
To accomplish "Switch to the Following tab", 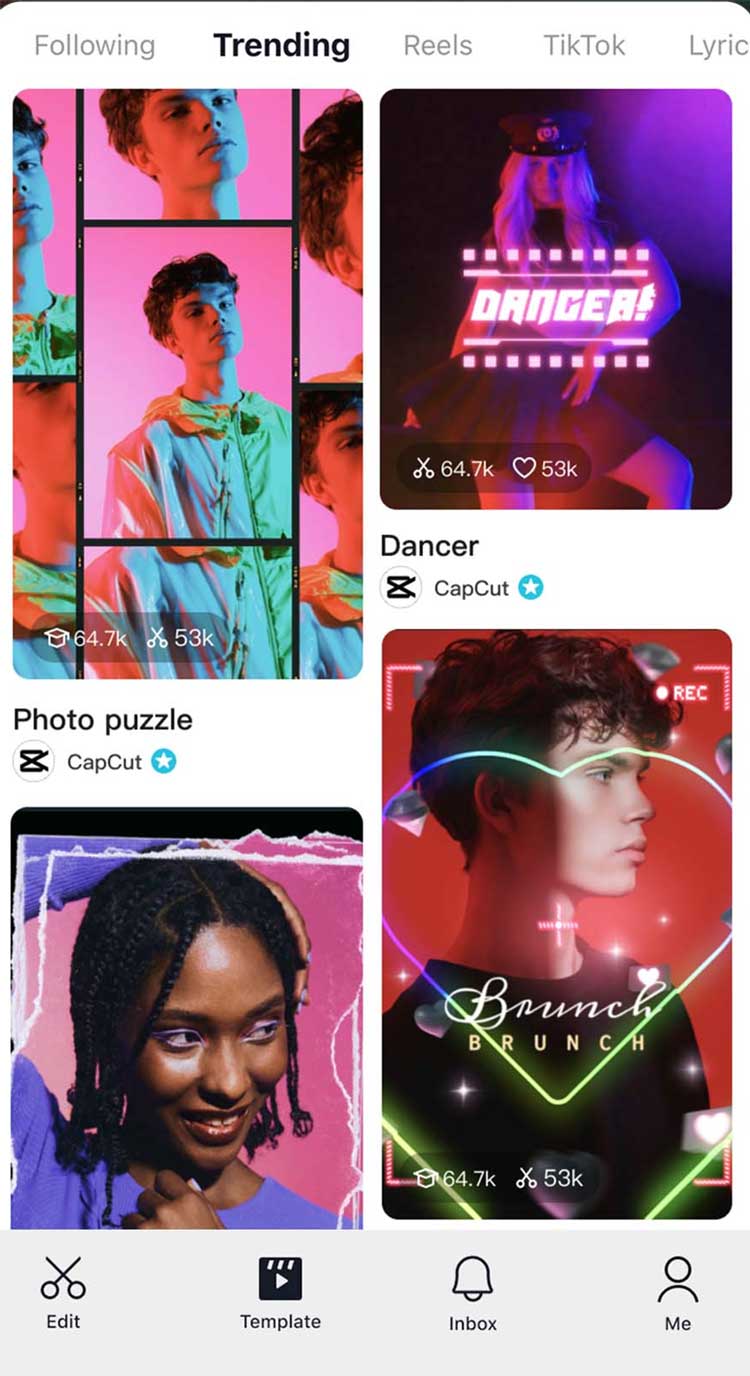I will pyautogui.click(x=94, y=46).
